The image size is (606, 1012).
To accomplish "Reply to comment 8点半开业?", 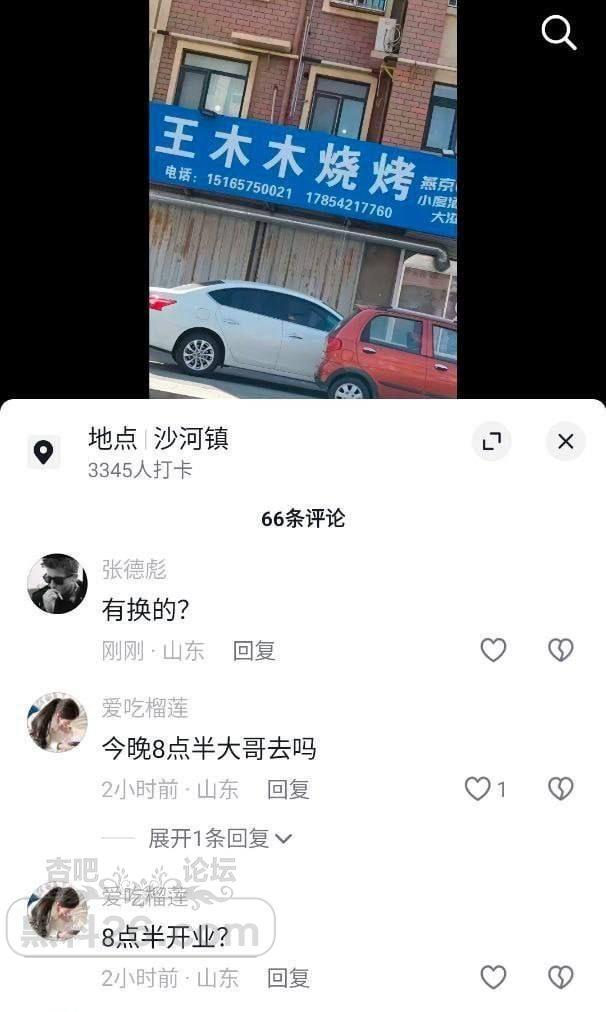I will pyautogui.click(x=288, y=977).
